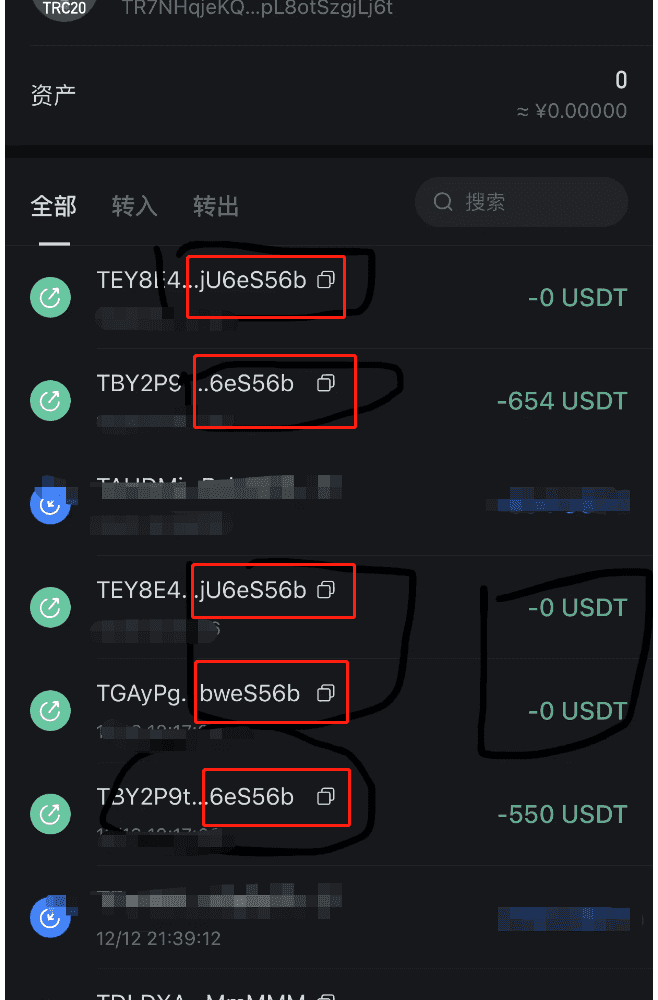Screen dimensions: 658x1000
Task: Copy the TGAyPg...bweS56b address
Action: point(325,693)
